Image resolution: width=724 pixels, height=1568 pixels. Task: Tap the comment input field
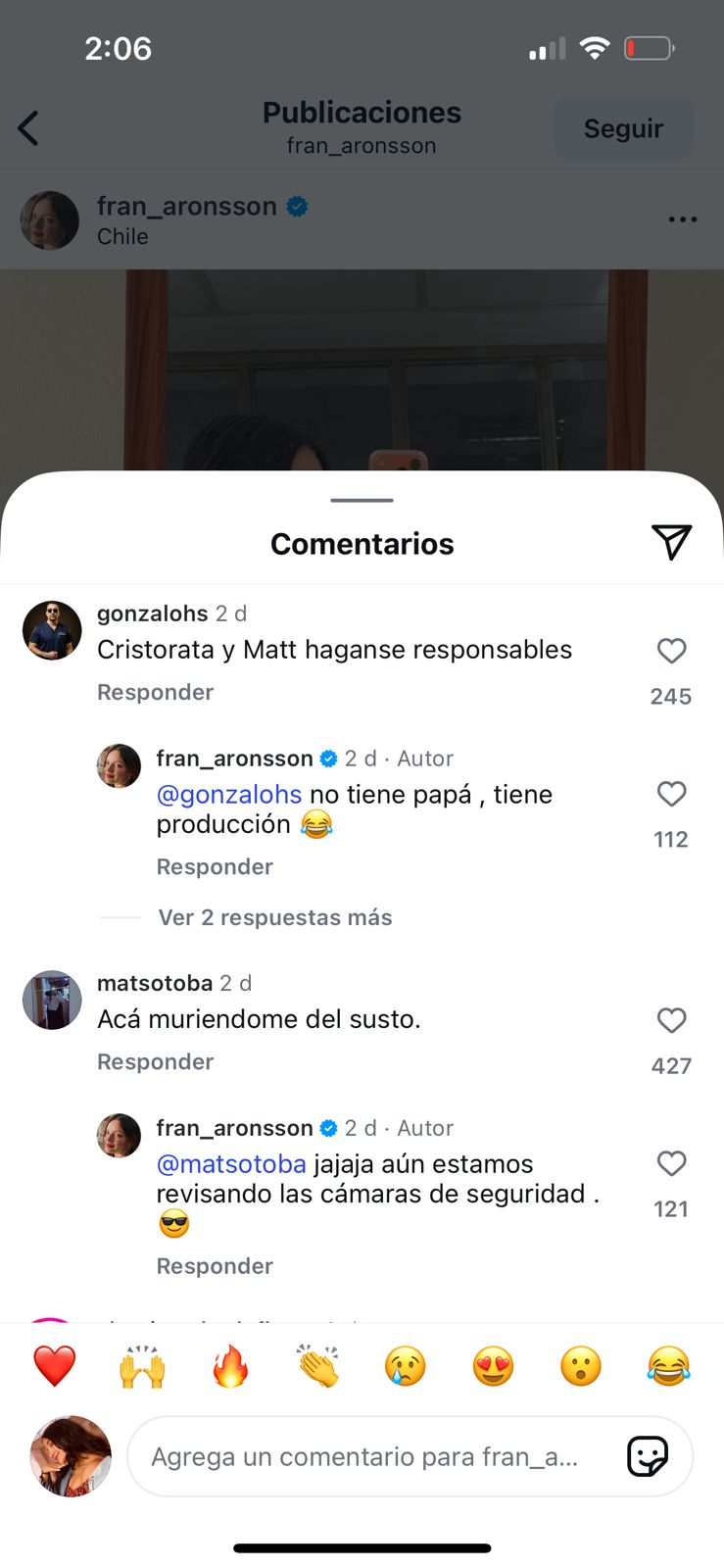point(372,1457)
